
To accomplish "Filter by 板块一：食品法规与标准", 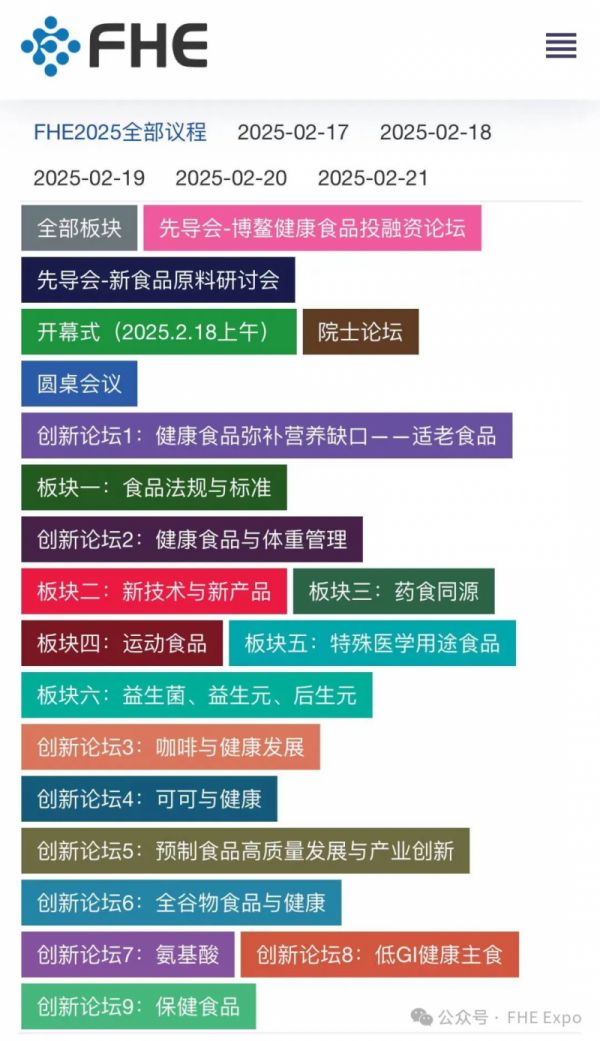I will pyautogui.click(x=154, y=488).
